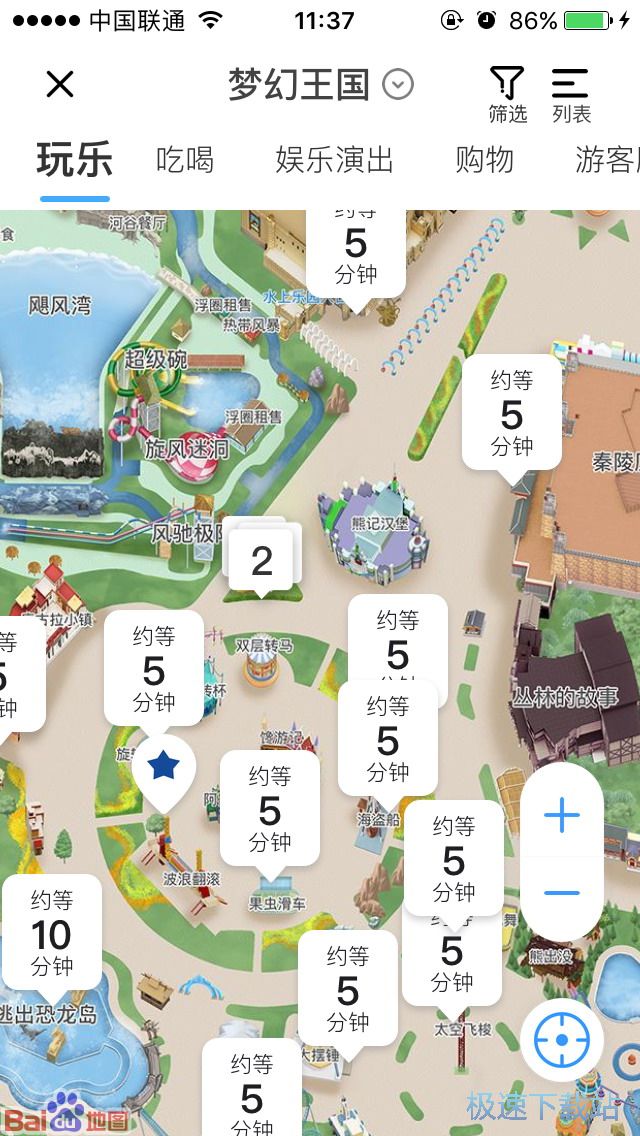Viewport: 640px width, 1136px height.
Task: Open the 购物 tab
Action: click(484, 160)
